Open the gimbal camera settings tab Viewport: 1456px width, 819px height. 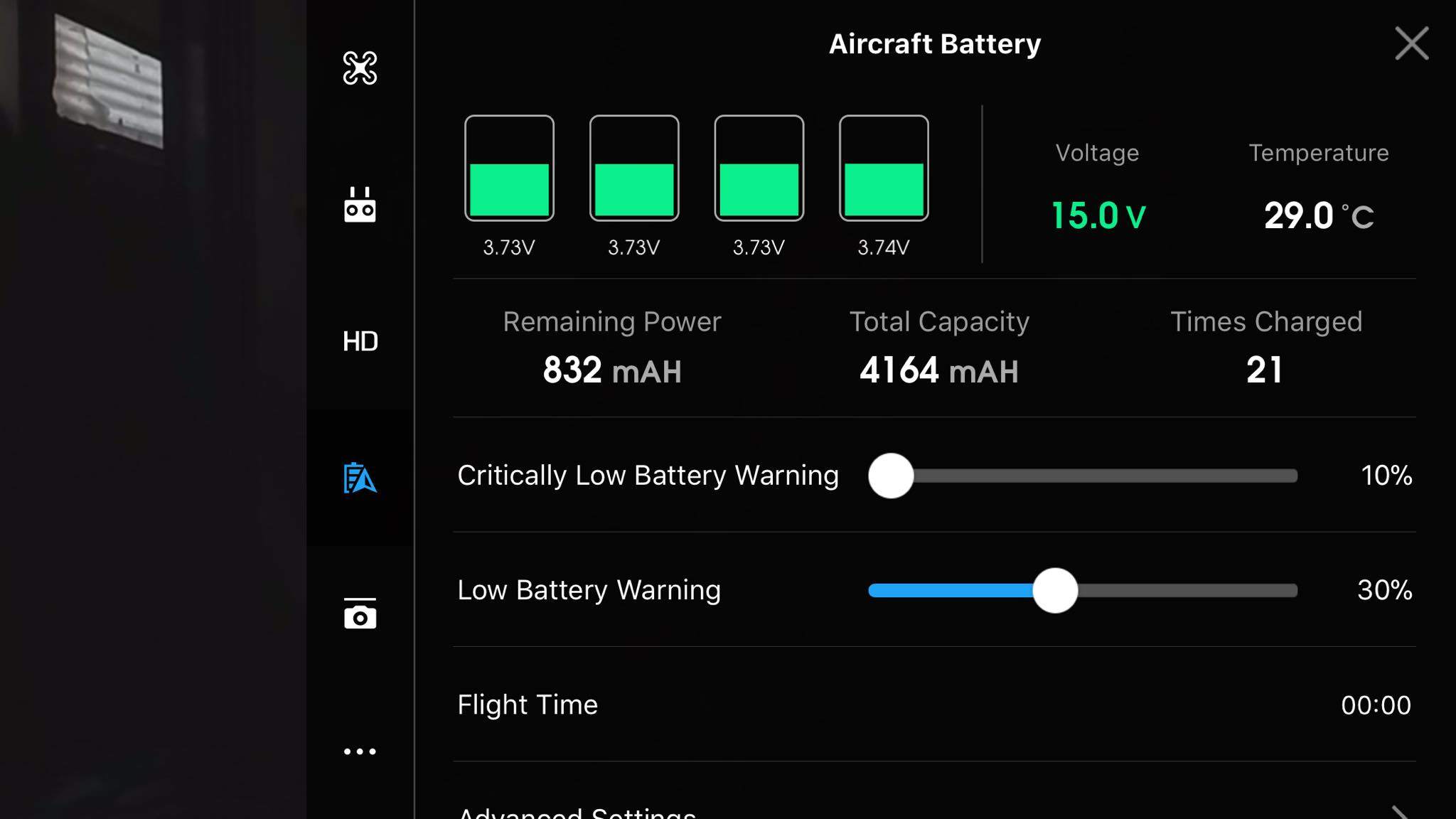pos(360,614)
